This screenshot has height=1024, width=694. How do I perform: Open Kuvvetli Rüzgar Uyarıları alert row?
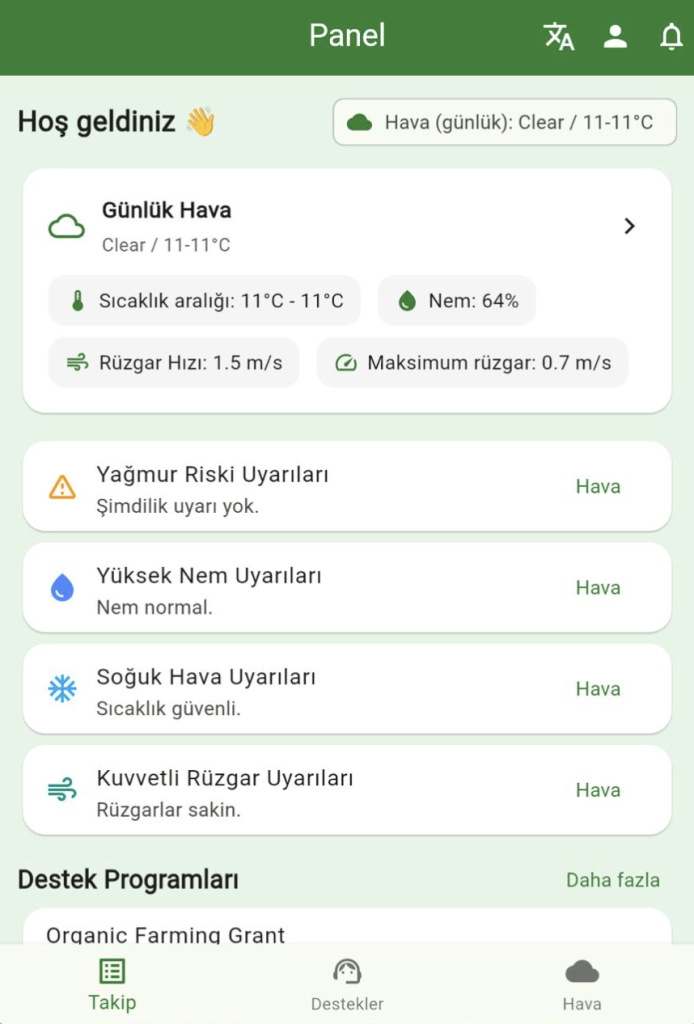[346, 790]
